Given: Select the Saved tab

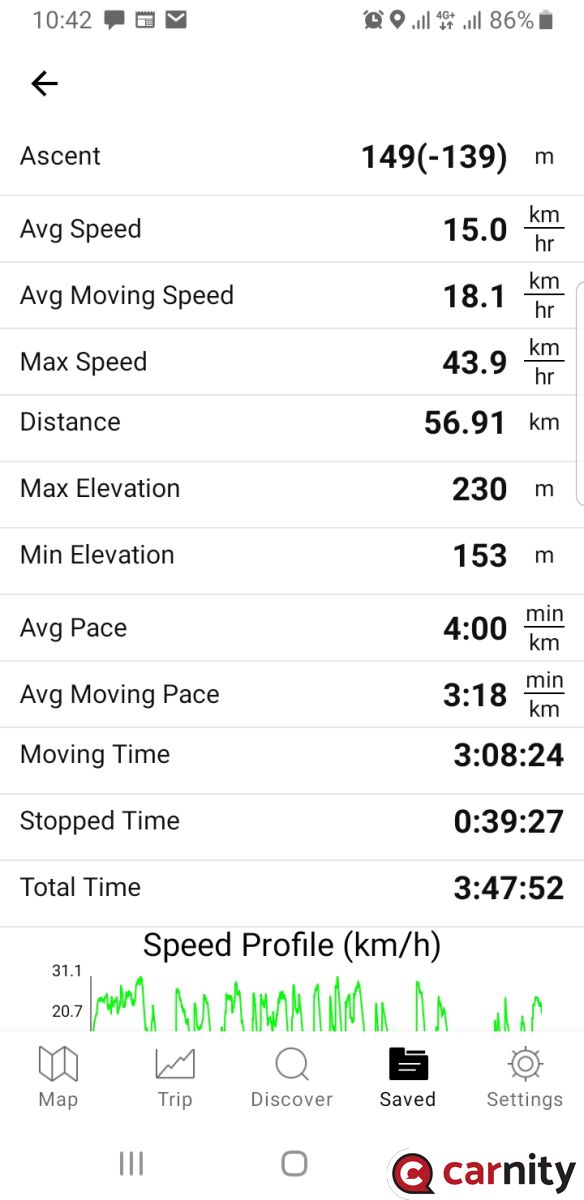Looking at the screenshot, I should pyautogui.click(x=408, y=1077).
